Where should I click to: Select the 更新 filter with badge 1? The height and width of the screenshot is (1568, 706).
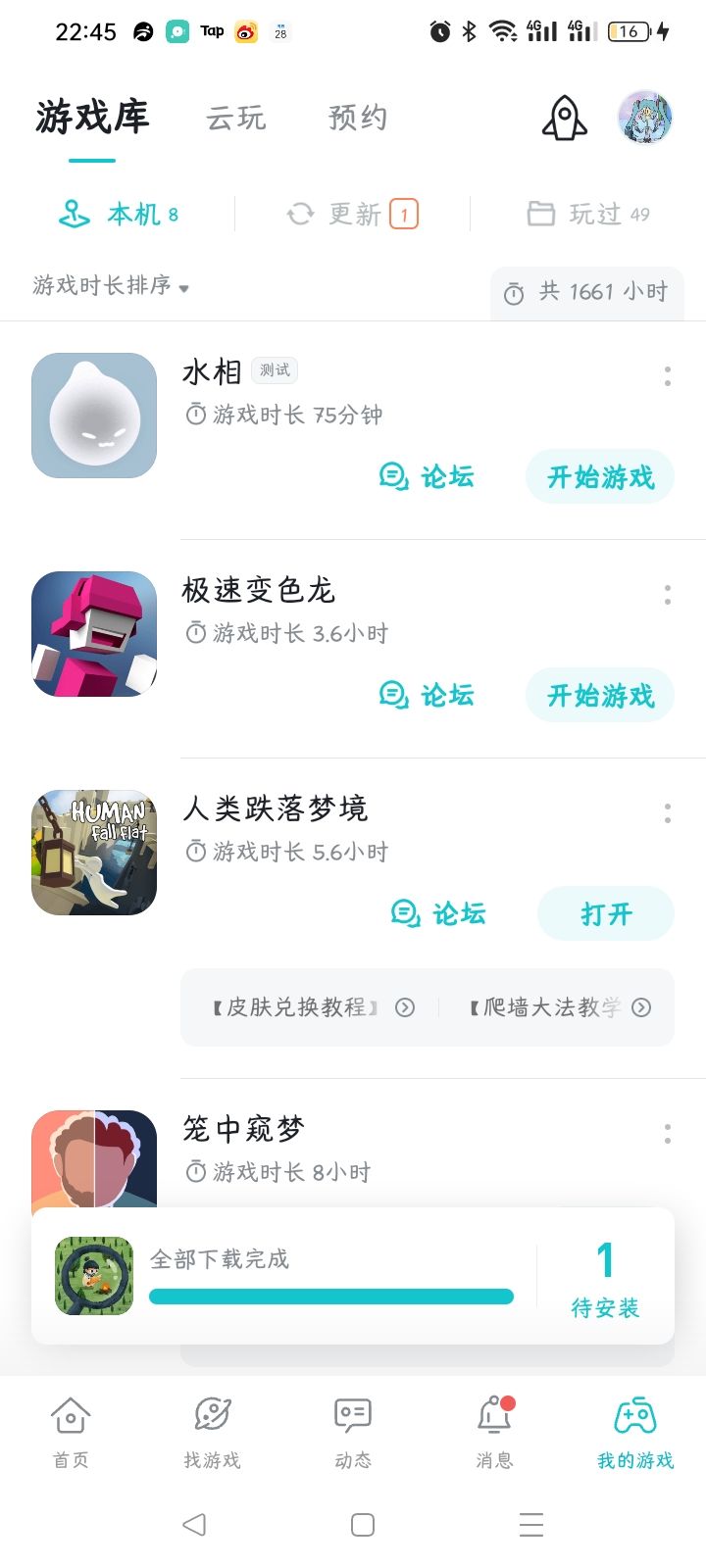pyautogui.click(x=350, y=214)
